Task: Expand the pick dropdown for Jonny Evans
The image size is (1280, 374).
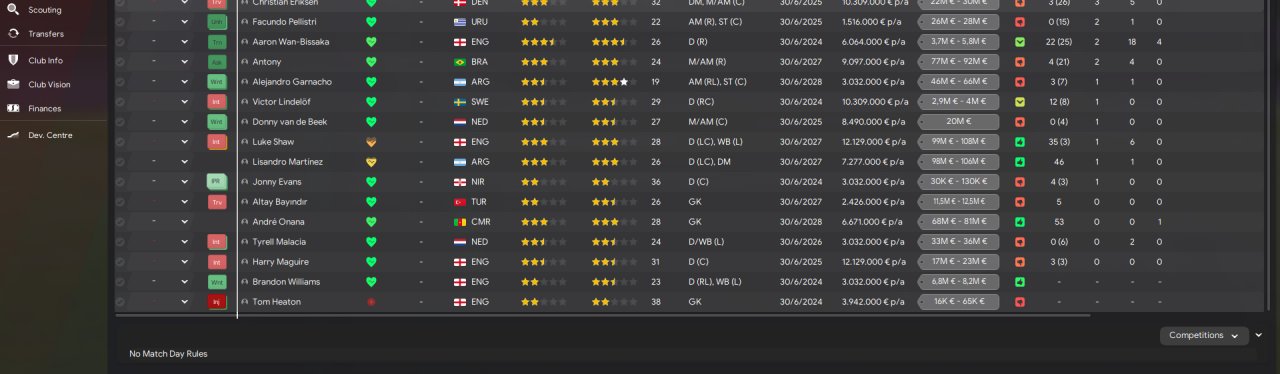Action: [184, 182]
